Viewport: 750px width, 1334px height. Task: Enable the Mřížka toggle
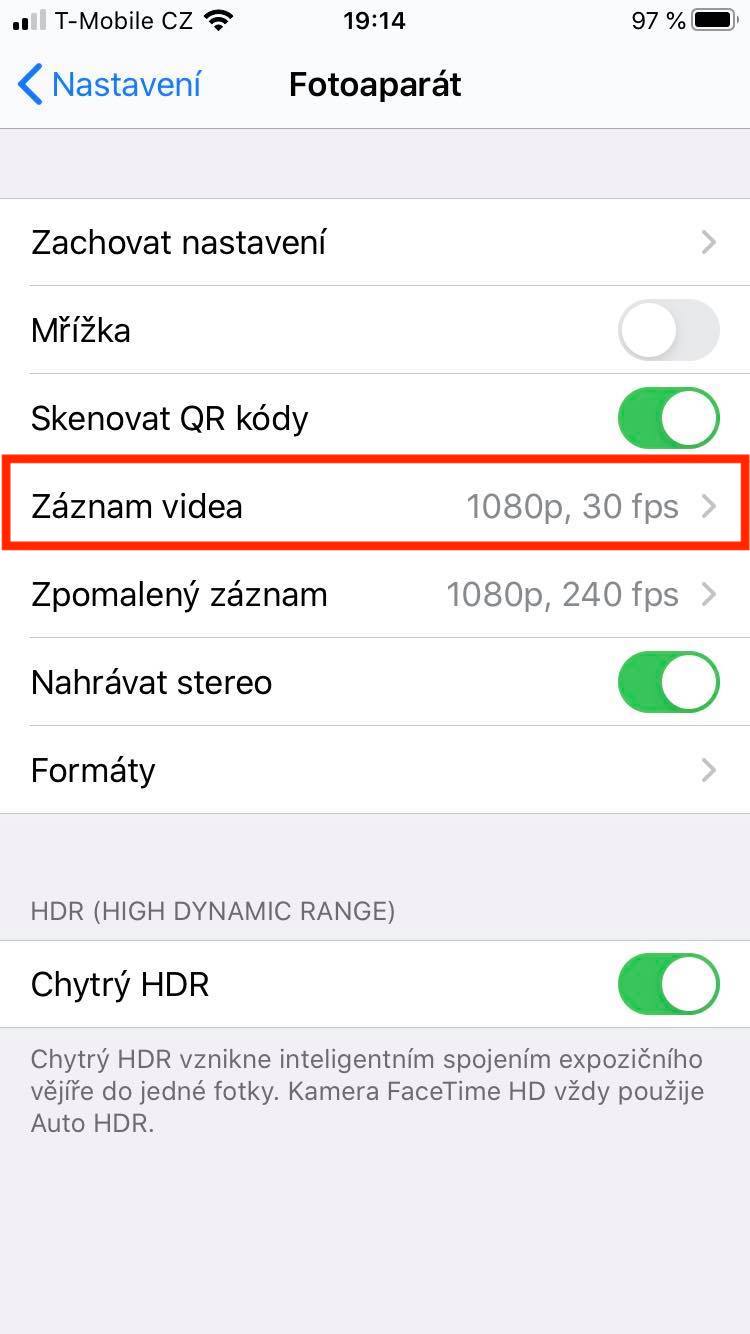point(668,331)
